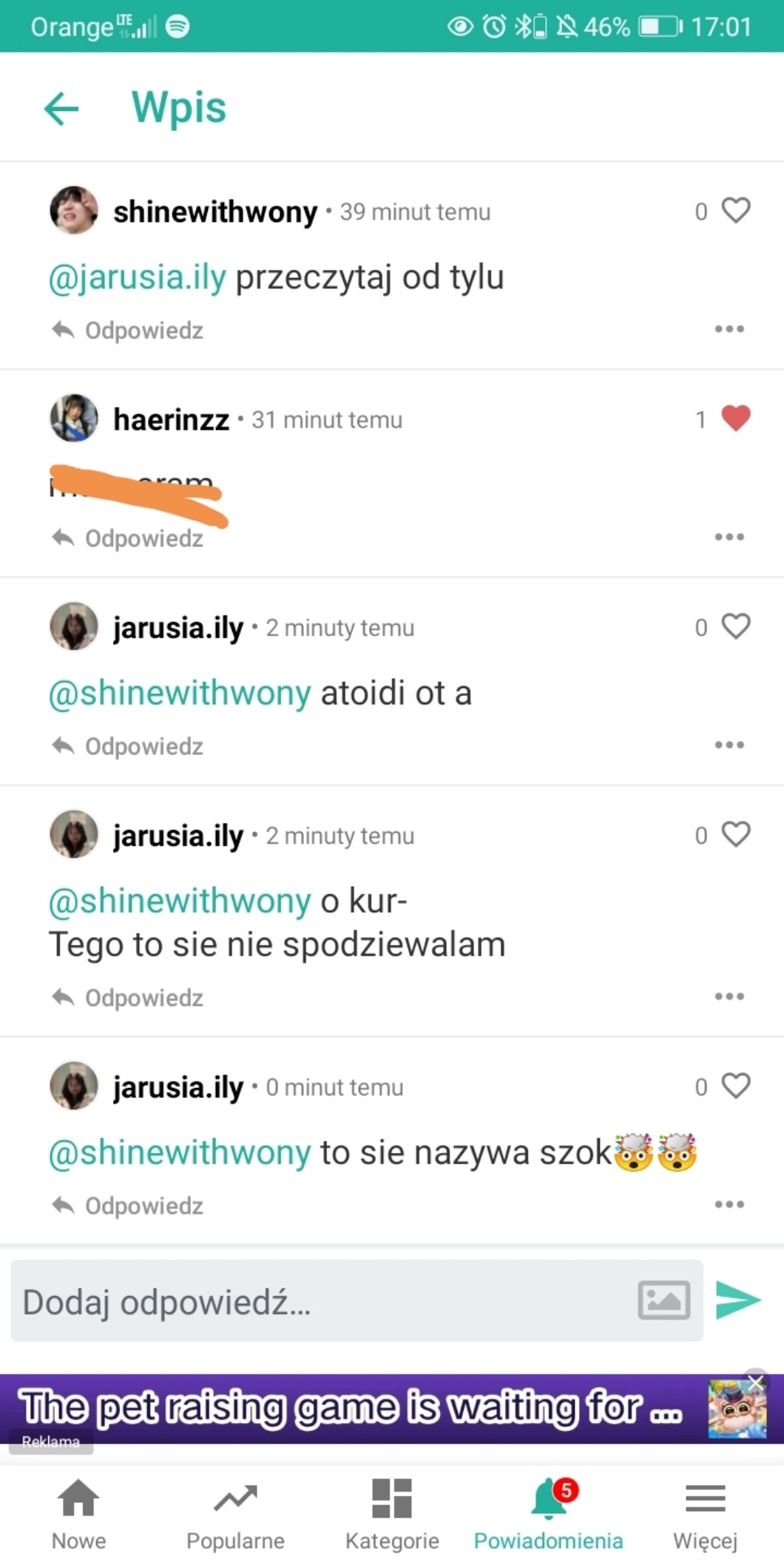
Task: Go back from the Wpis screen
Action: (x=61, y=109)
